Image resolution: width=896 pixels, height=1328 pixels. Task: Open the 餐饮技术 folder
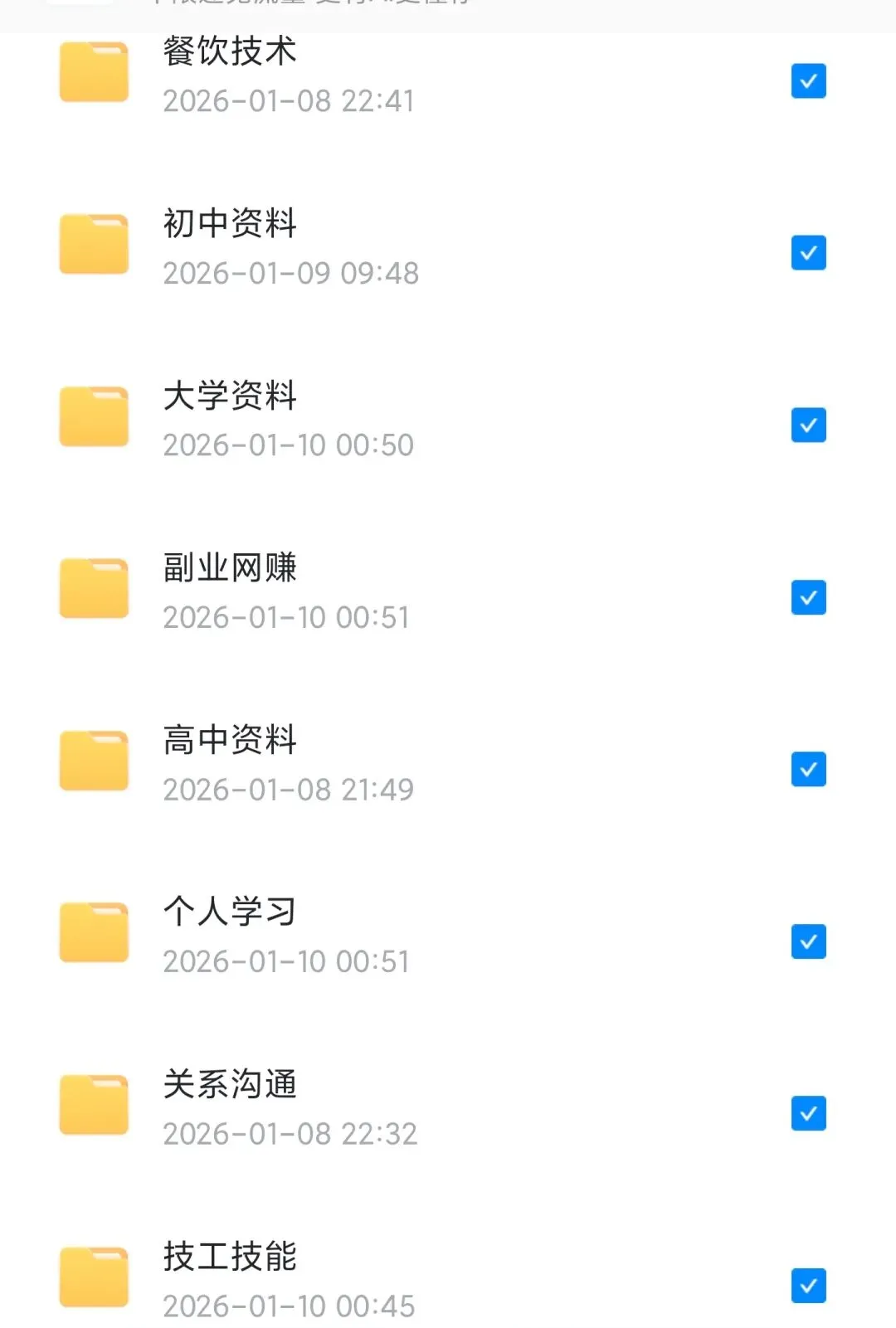229,53
